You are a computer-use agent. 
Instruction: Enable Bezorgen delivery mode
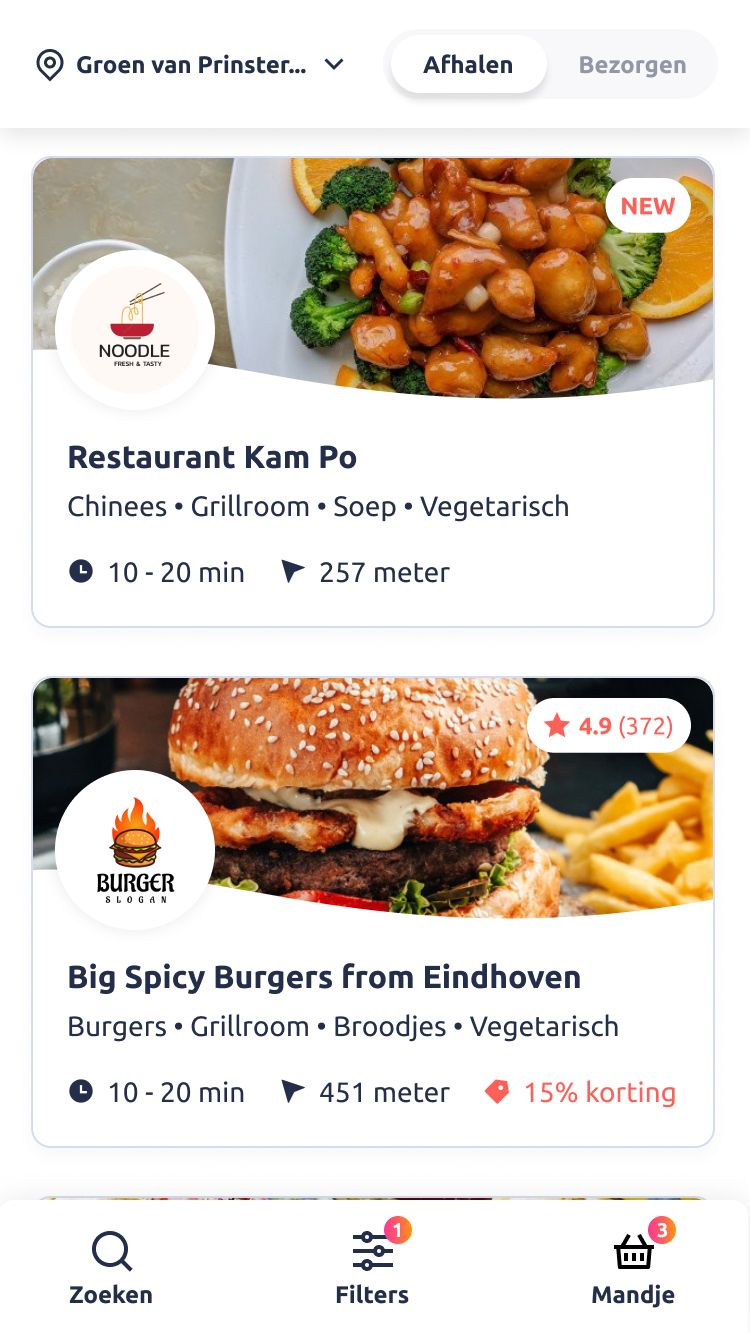(x=632, y=64)
